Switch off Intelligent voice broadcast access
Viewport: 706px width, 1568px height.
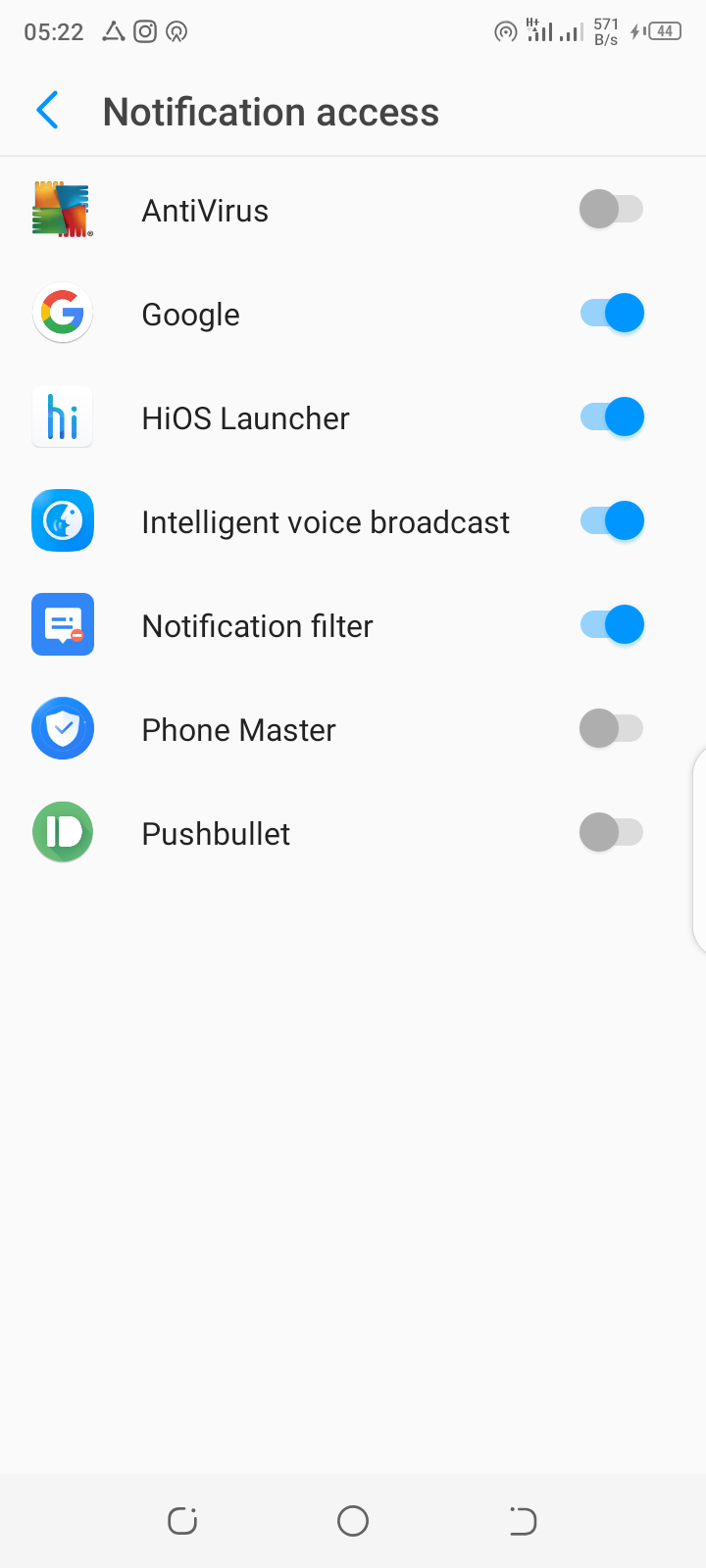(611, 520)
